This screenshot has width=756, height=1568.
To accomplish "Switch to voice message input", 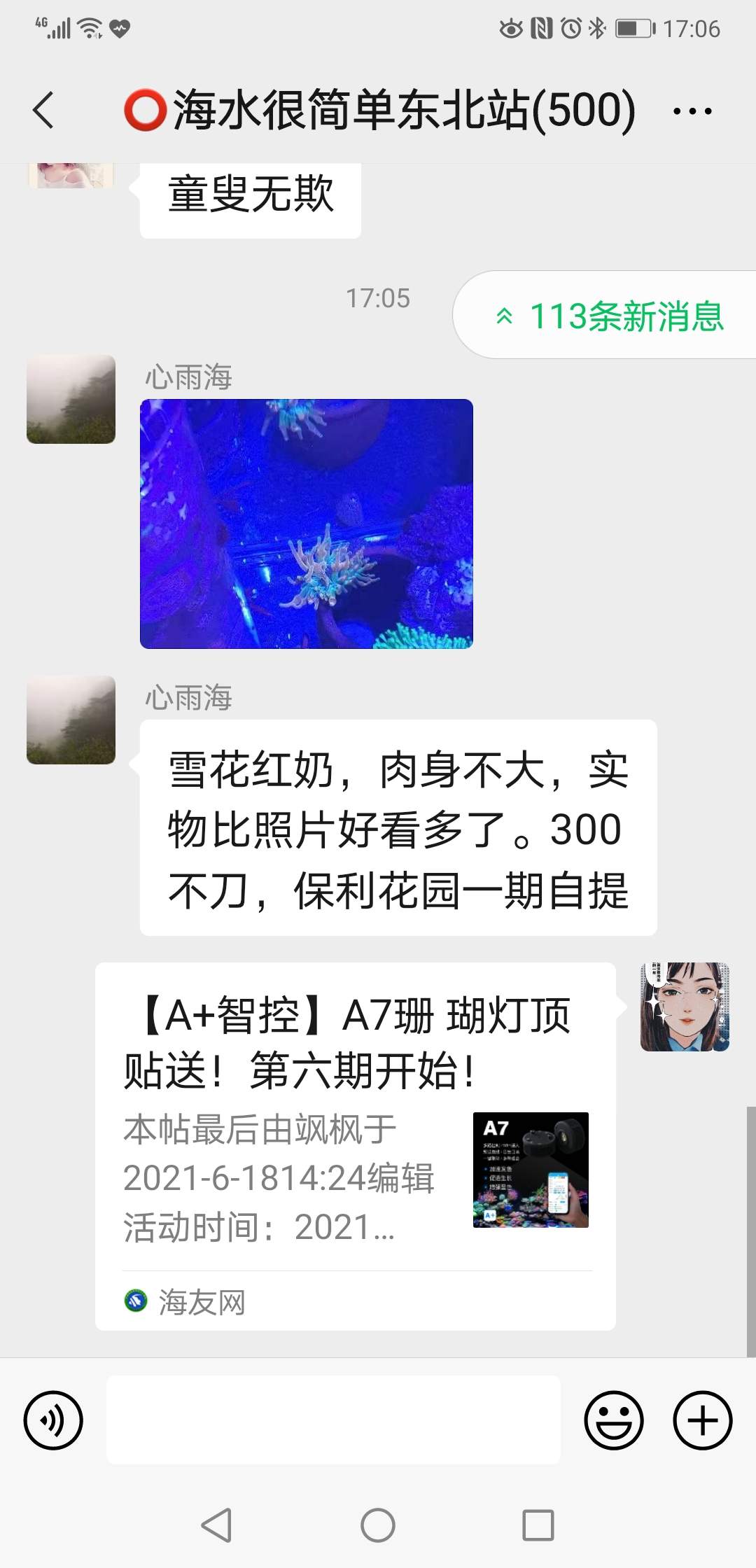I will pyautogui.click(x=53, y=1420).
